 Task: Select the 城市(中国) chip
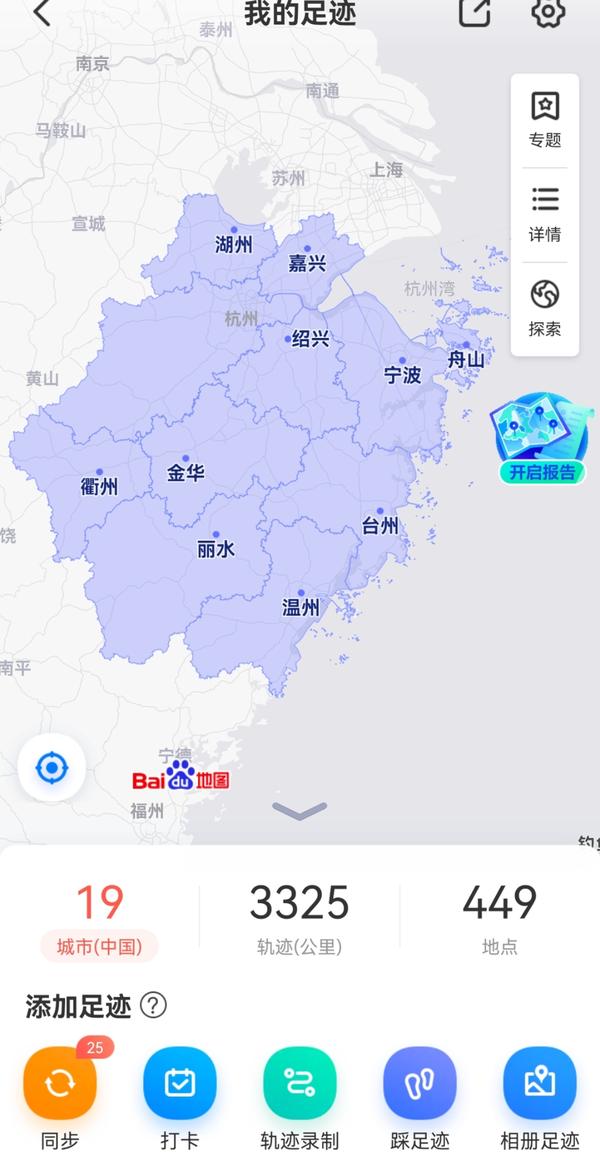99,946
